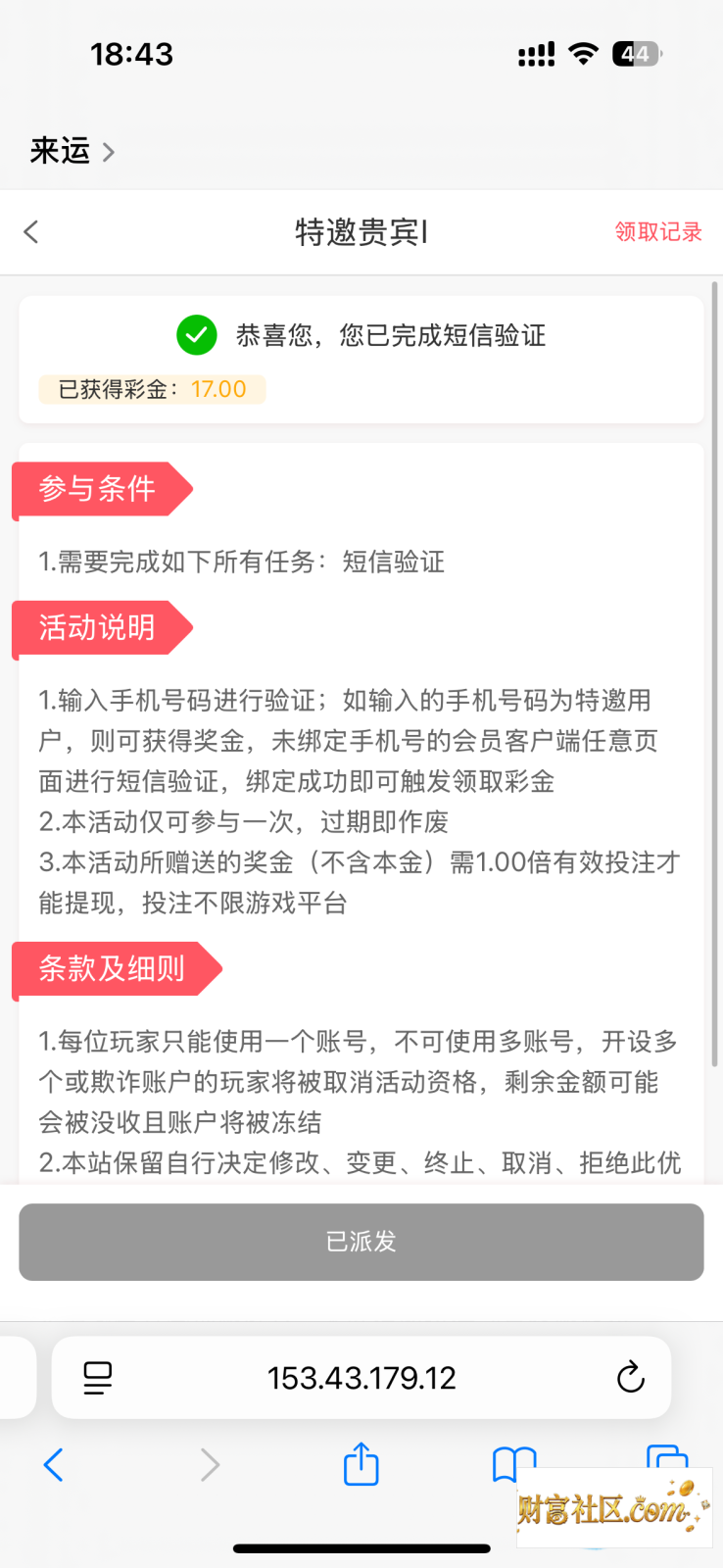
Task: Open the page settings menu icon
Action: click(98, 1378)
